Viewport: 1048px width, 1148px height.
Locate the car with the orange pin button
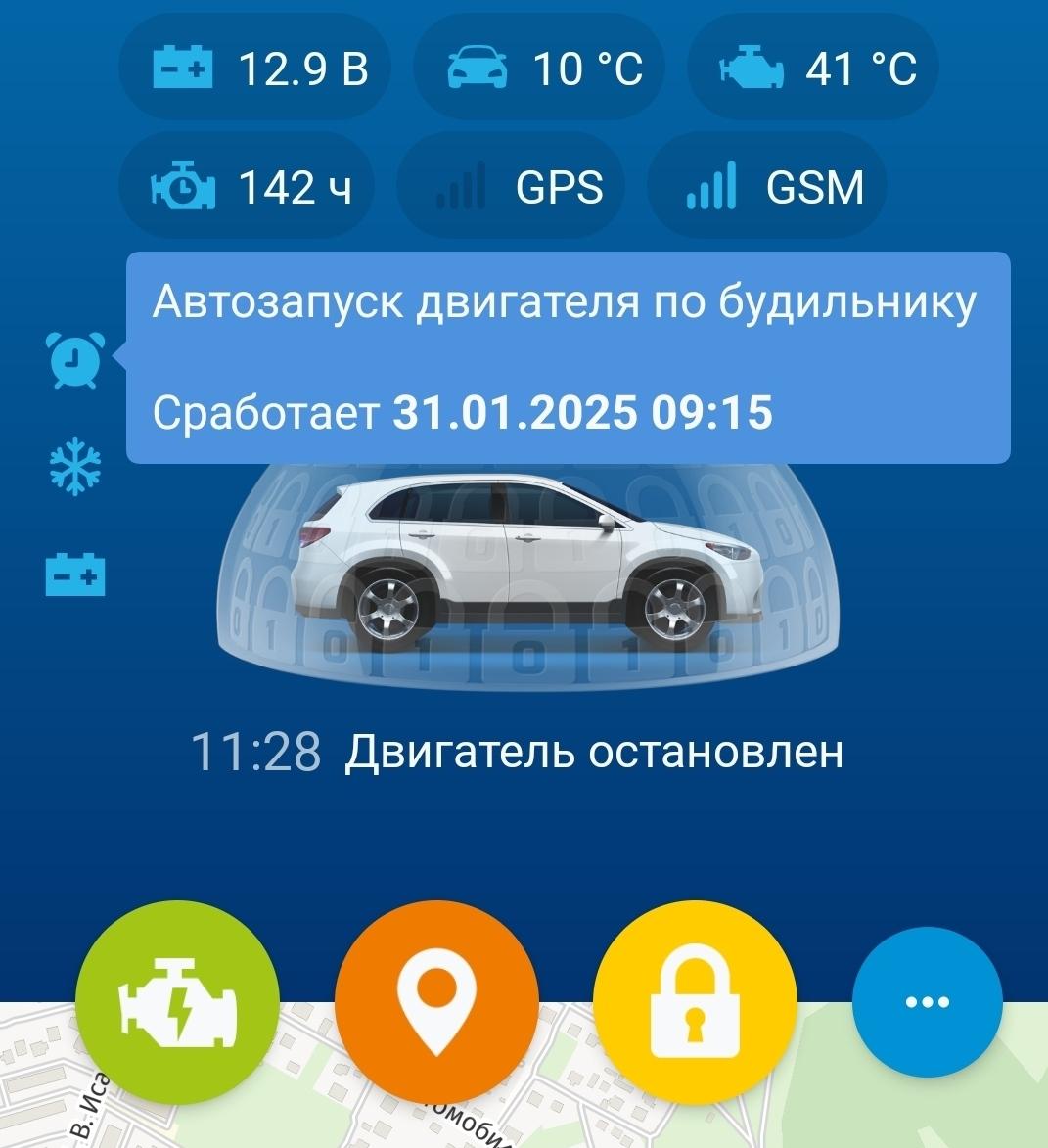pyautogui.click(x=436, y=1001)
